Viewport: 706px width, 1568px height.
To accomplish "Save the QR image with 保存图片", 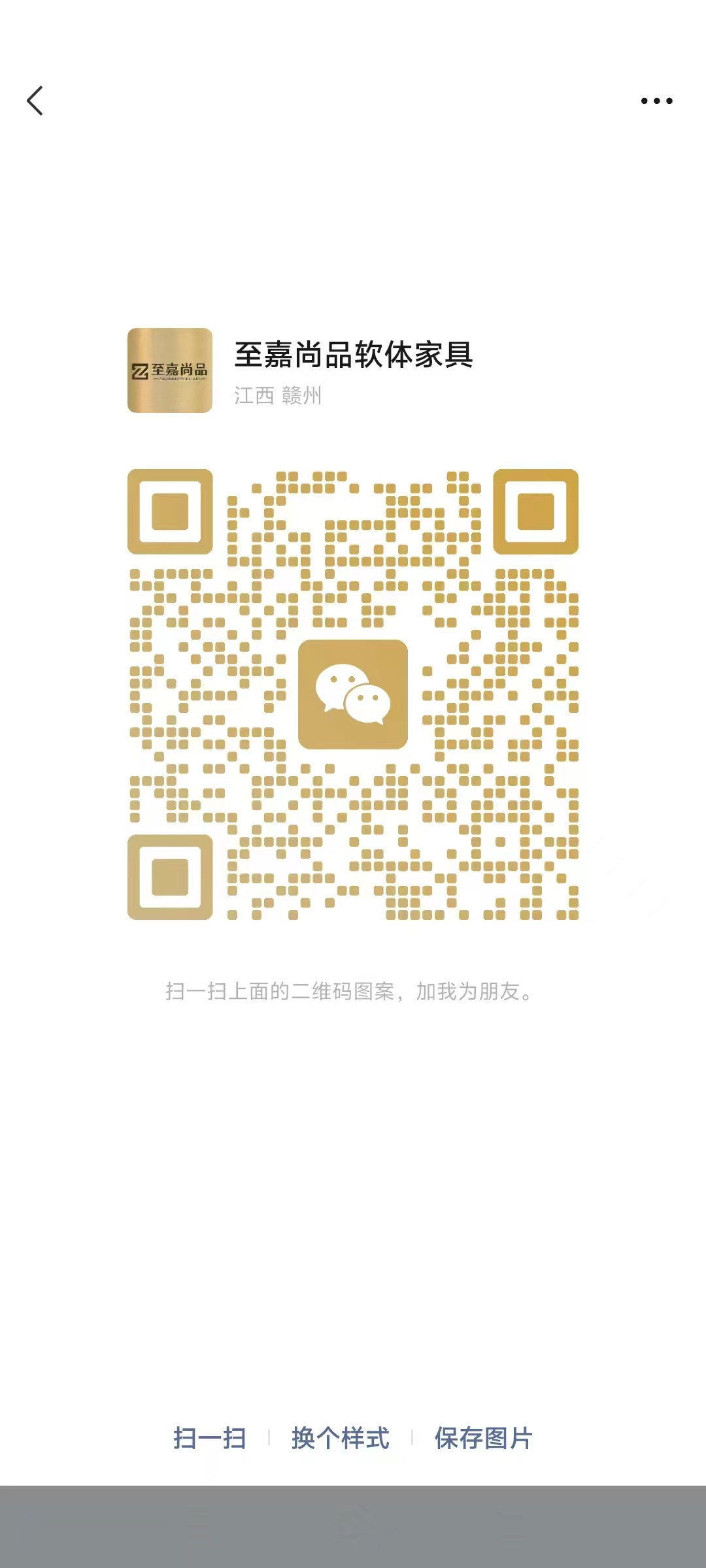I will click(x=484, y=1438).
